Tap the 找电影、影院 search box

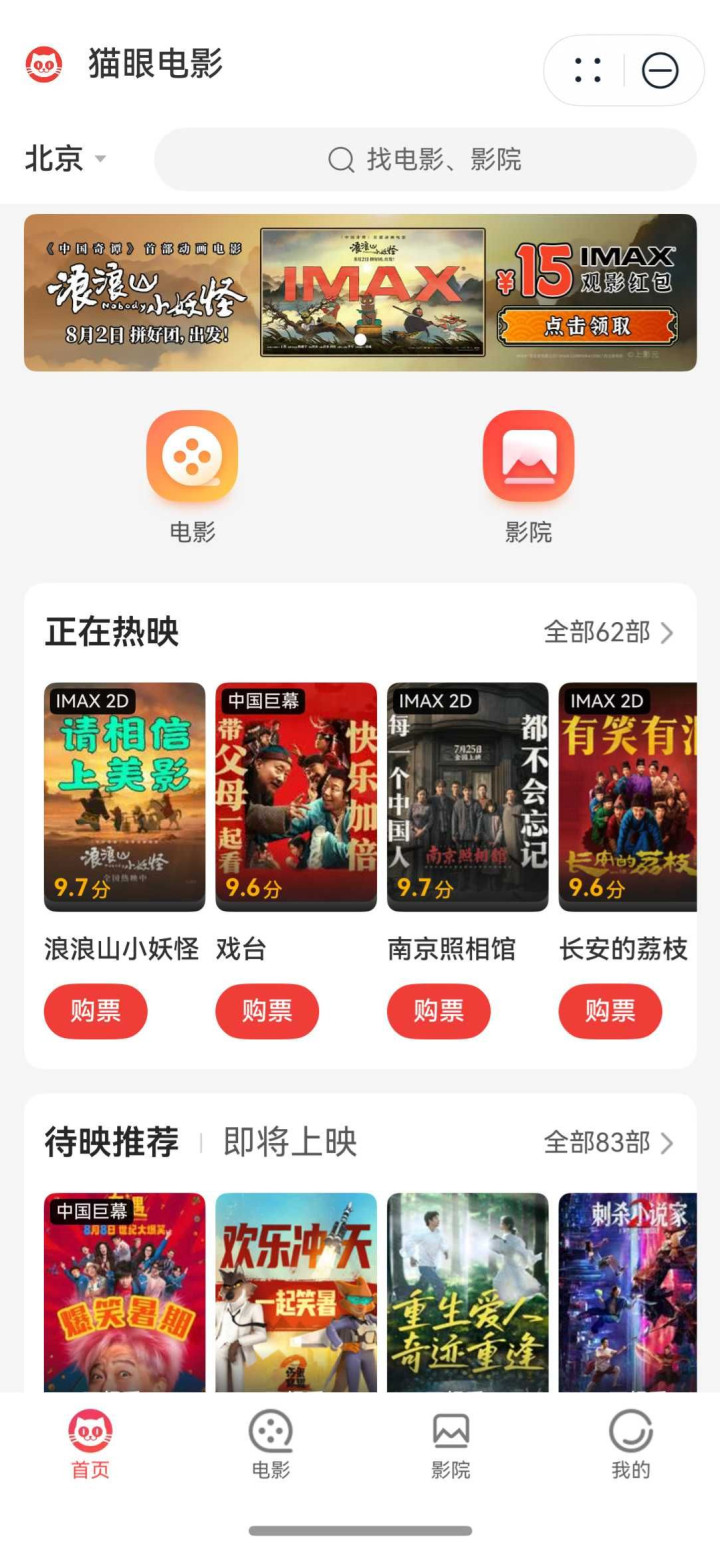425,159
